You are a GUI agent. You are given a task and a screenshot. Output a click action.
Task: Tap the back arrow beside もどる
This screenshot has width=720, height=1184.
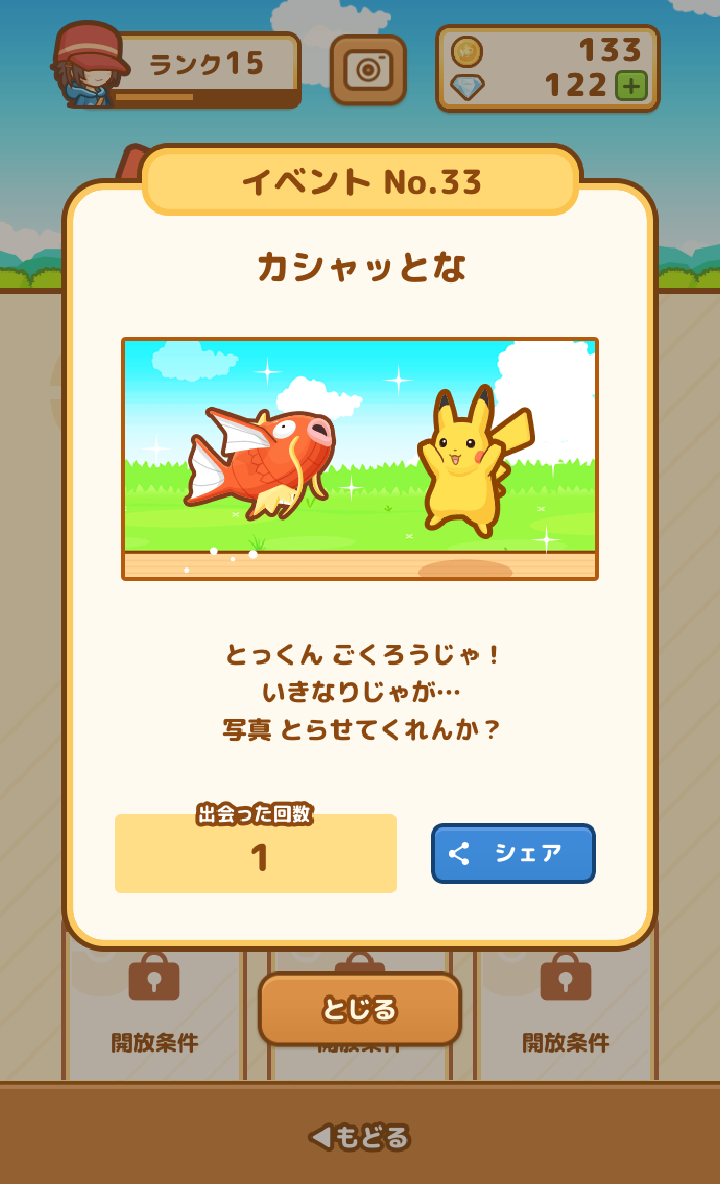[x=320, y=1136]
